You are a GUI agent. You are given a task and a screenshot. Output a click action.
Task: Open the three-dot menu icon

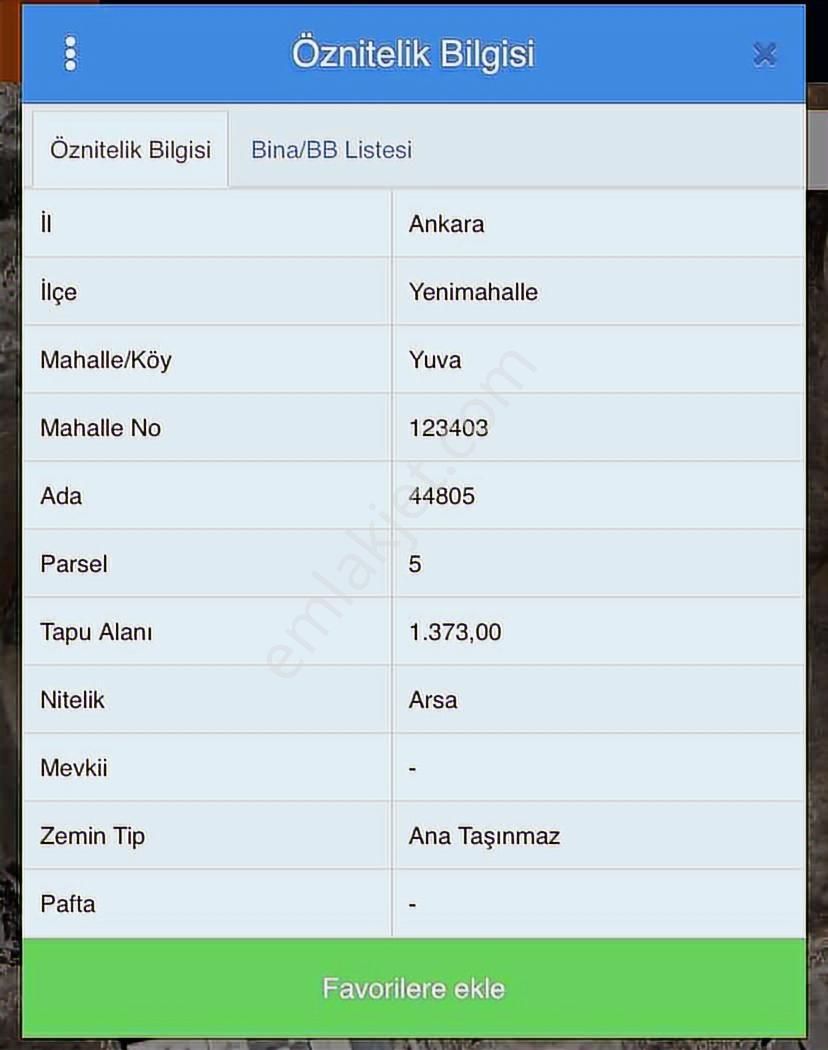pos(70,52)
